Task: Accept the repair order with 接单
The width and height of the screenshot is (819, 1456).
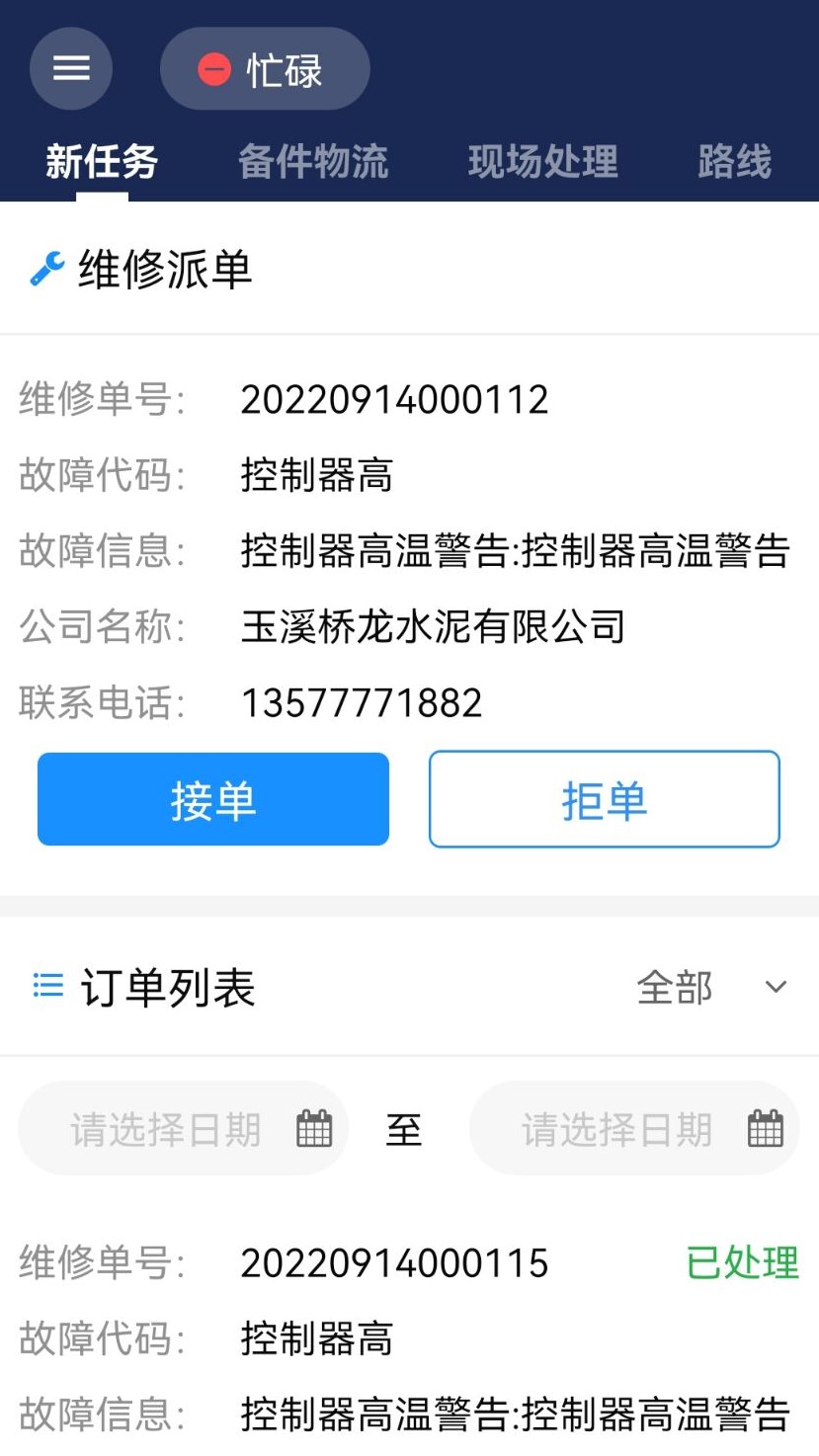Action: pos(213,799)
